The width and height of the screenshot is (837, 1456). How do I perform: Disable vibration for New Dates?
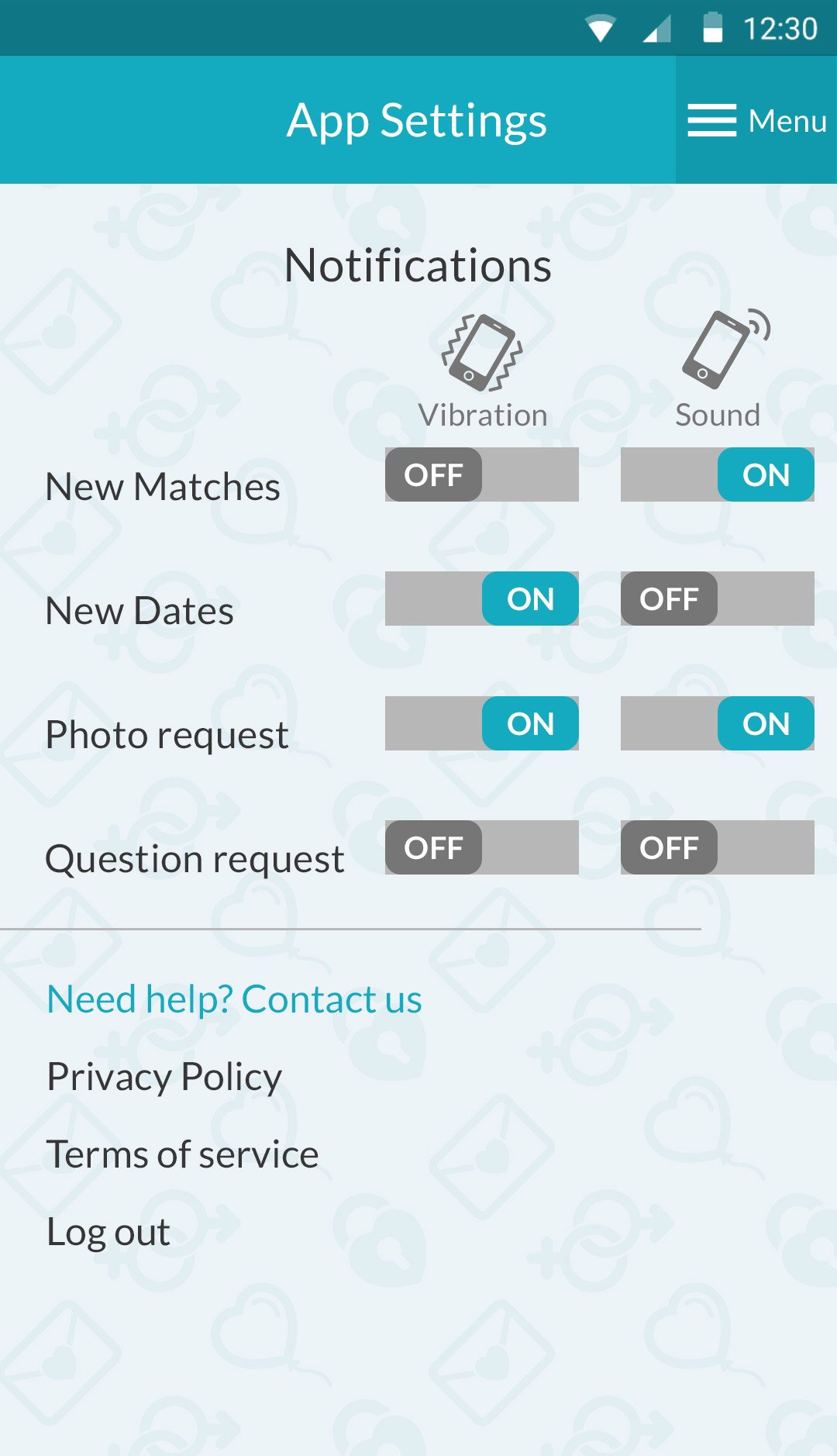(x=481, y=599)
